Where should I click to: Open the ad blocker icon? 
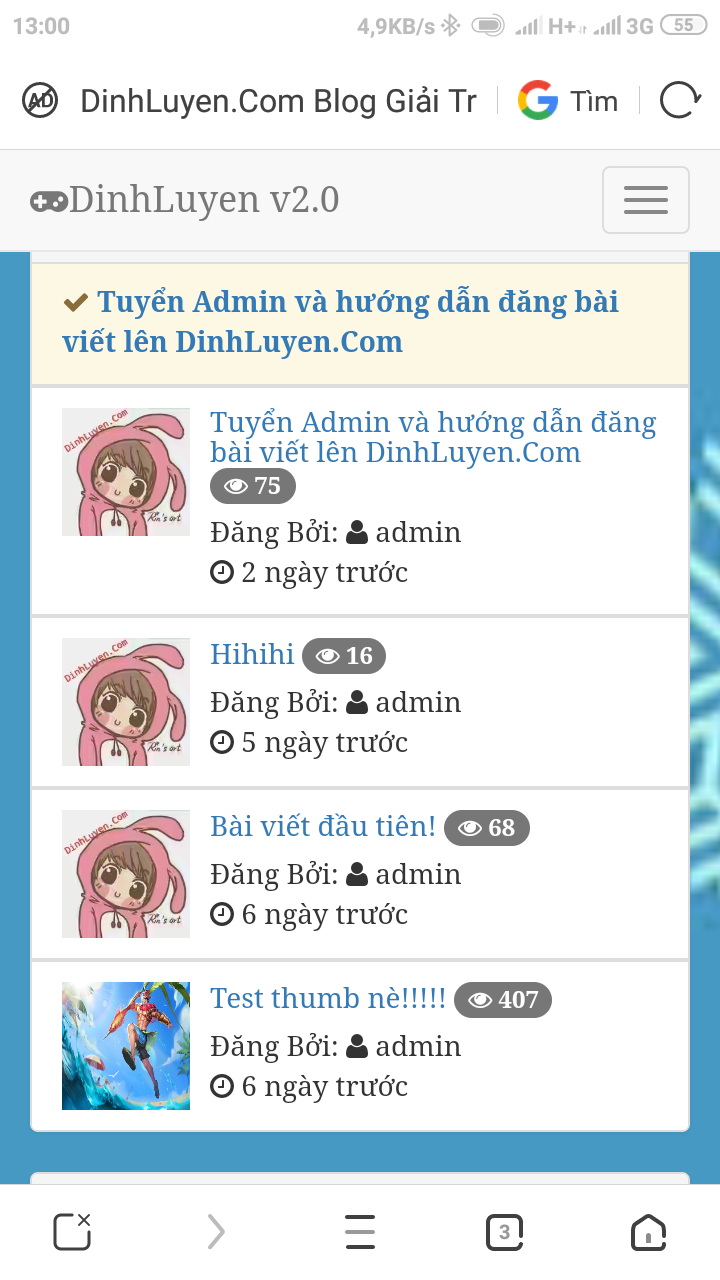coord(40,101)
